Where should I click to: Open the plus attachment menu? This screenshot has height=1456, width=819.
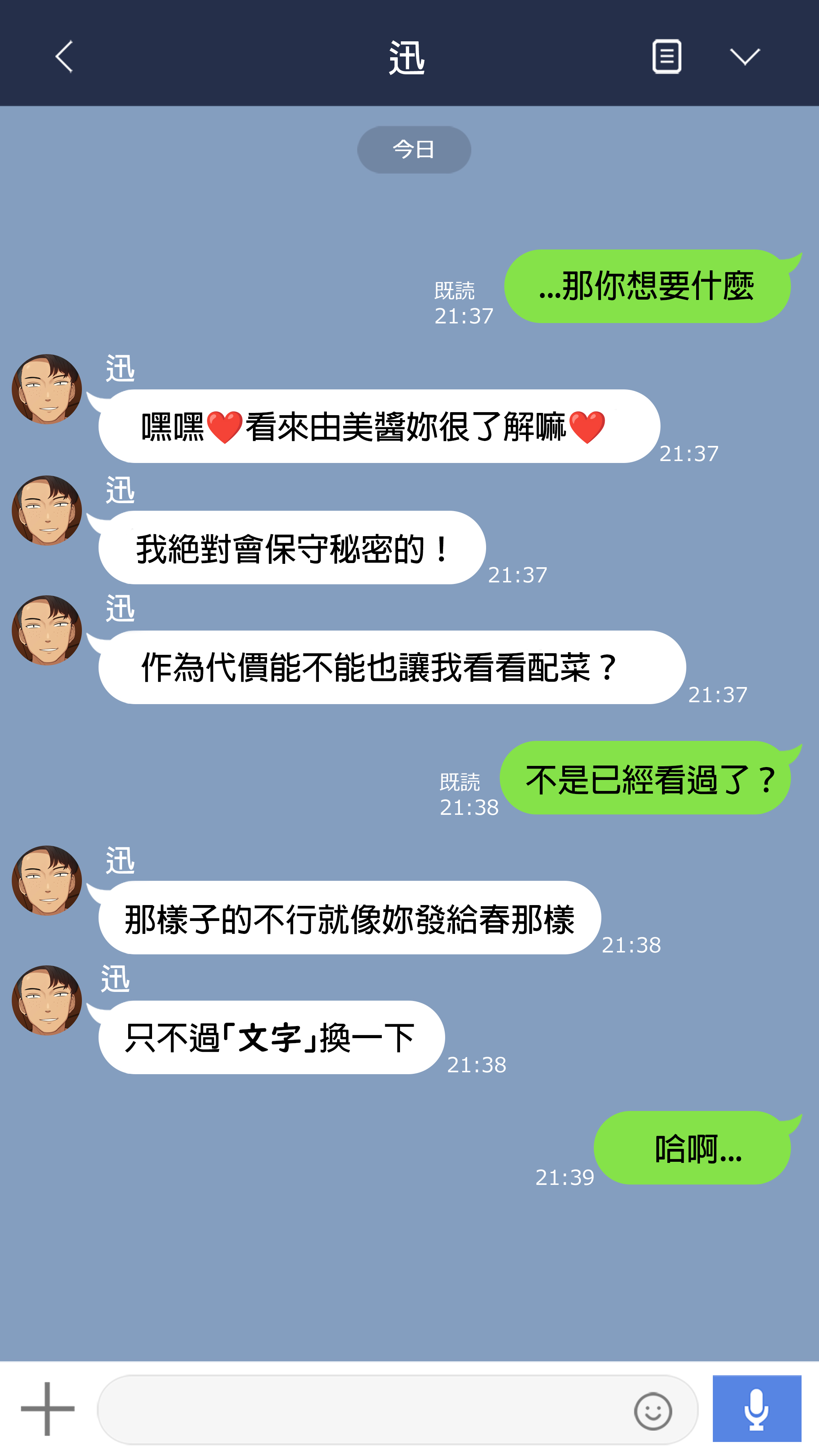[47, 1409]
